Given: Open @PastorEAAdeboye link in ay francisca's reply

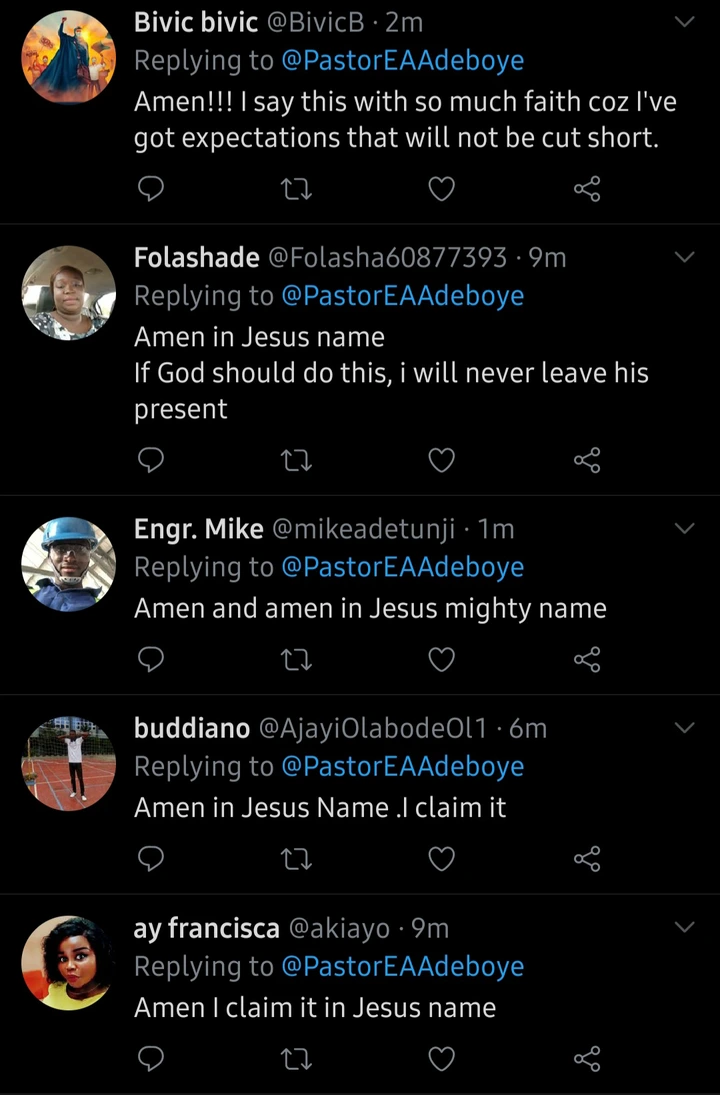Looking at the screenshot, I should (402, 967).
